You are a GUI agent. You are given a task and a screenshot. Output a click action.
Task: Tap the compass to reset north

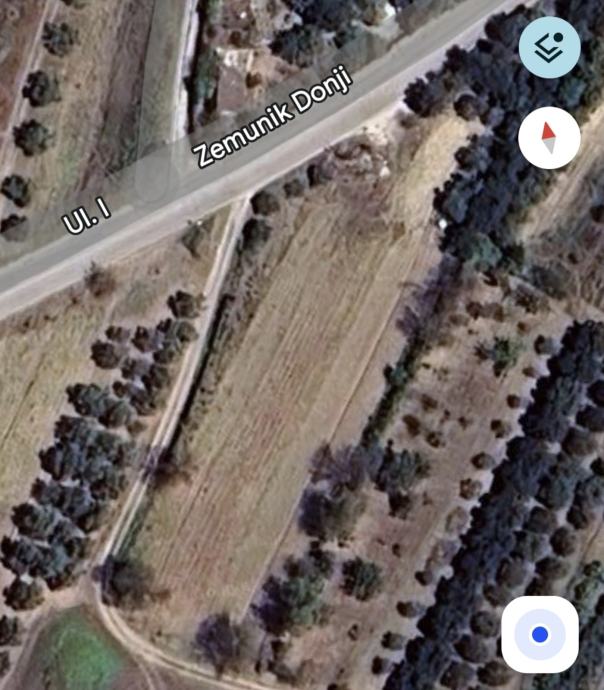pyautogui.click(x=549, y=138)
